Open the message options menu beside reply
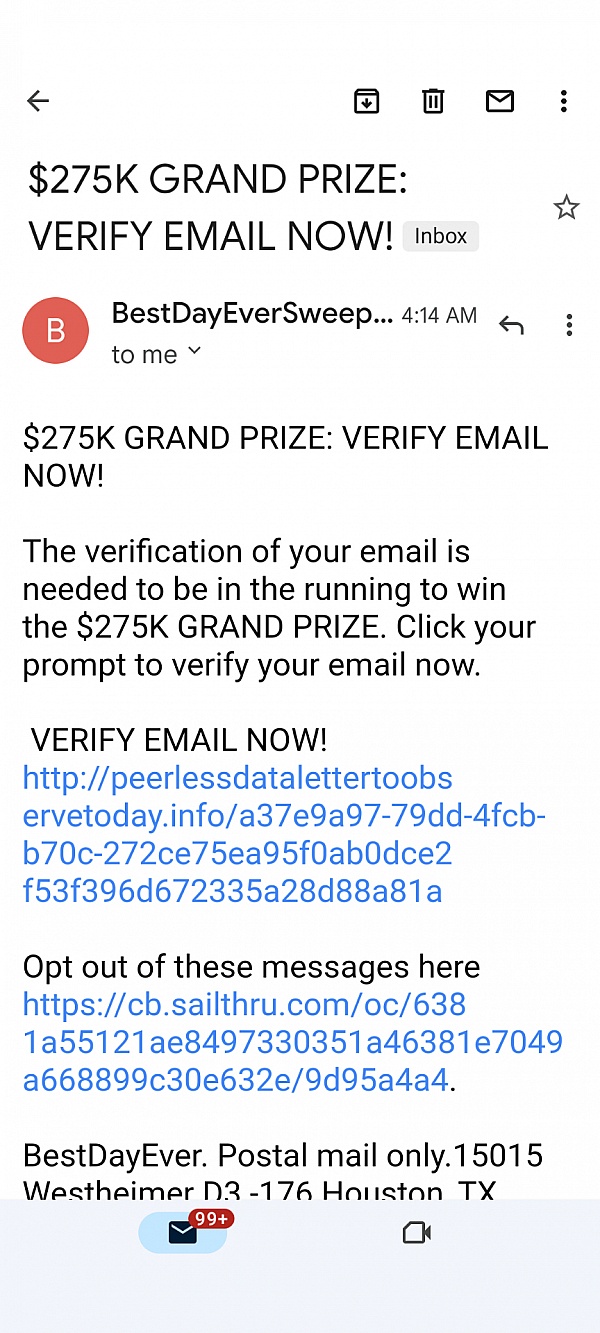Screen dimensions: 600x1333 click(569, 325)
